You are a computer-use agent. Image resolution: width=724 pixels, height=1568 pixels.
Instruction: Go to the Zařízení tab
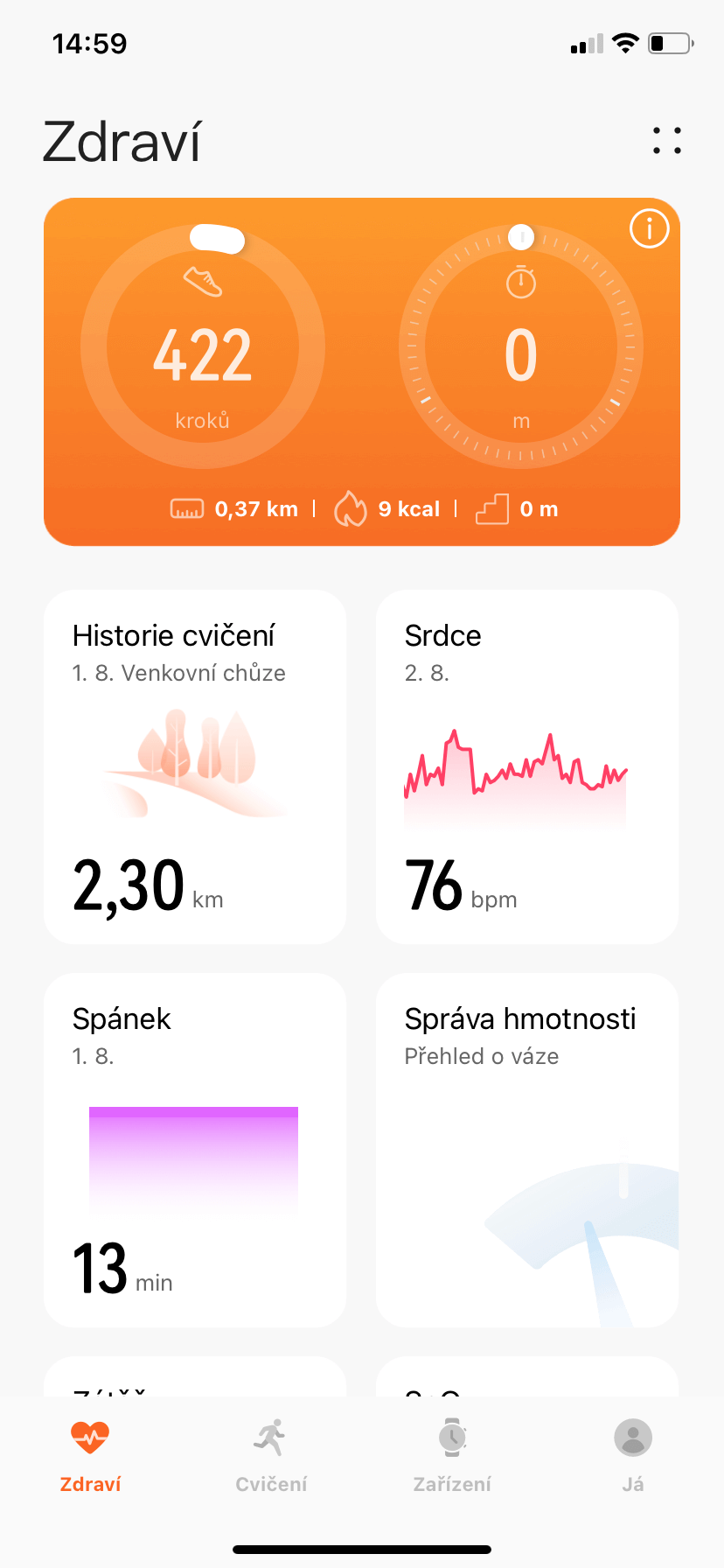point(452,1456)
